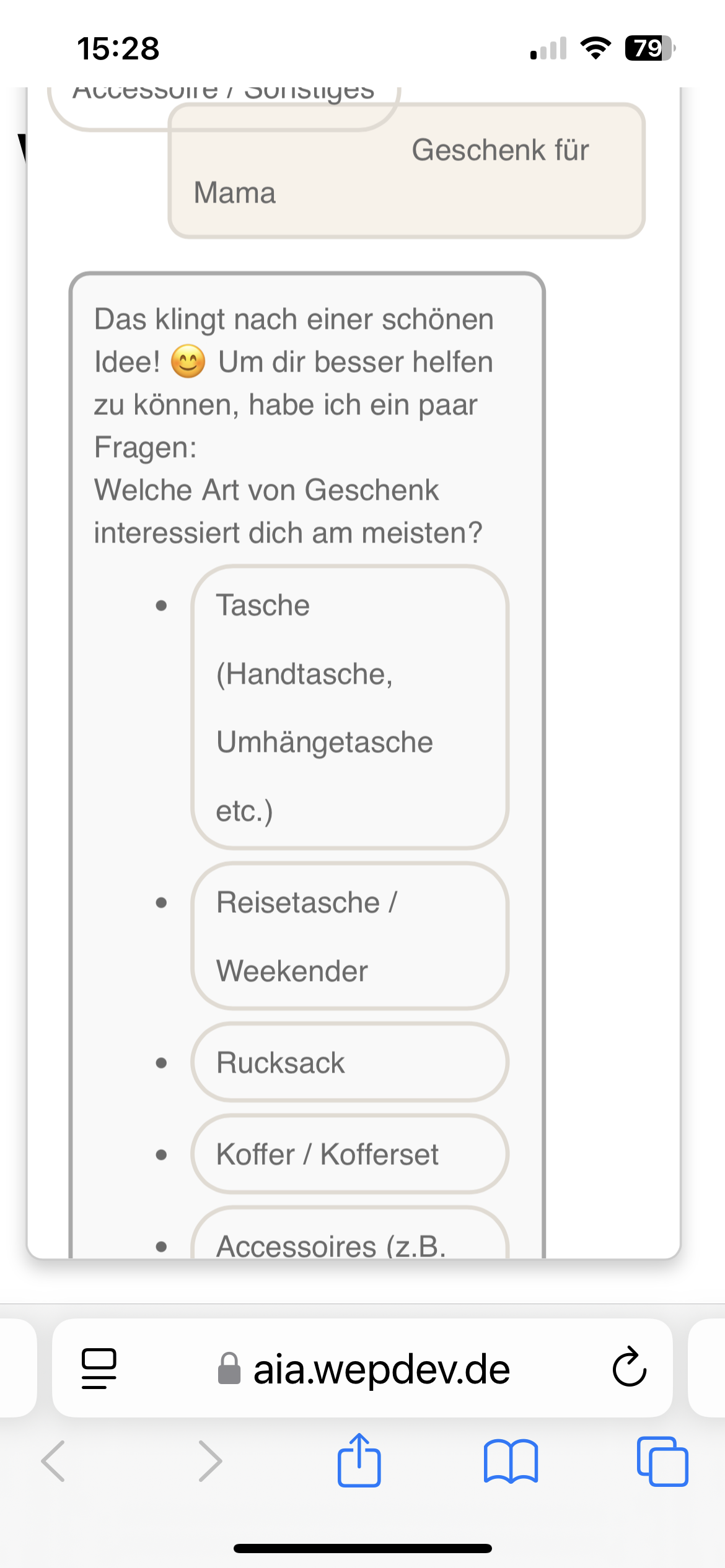Show all open Safari tabs
The height and width of the screenshot is (1568, 725).
pyautogui.click(x=662, y=1461)
